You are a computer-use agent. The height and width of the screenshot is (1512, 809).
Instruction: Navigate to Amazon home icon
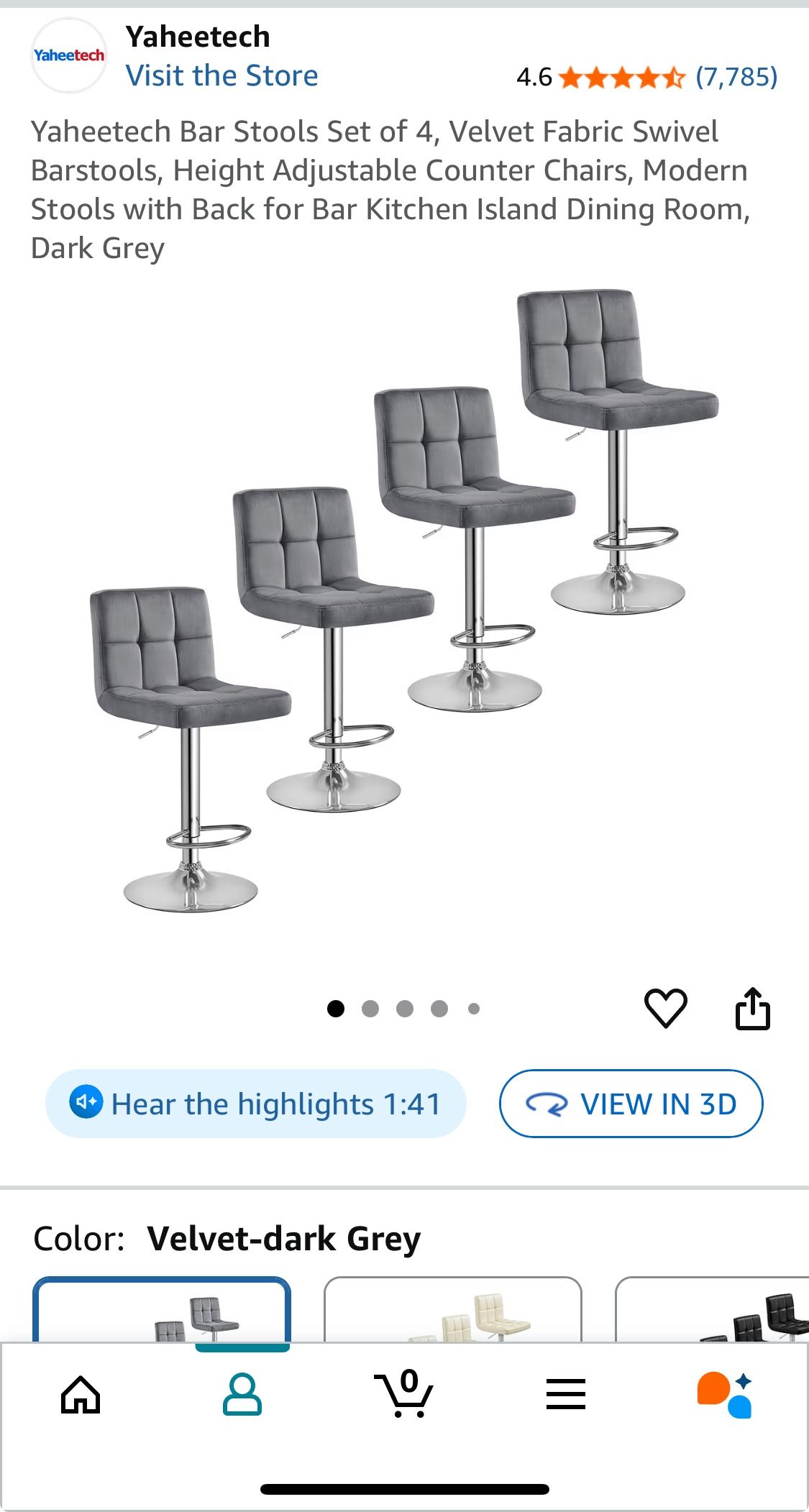79,1393
